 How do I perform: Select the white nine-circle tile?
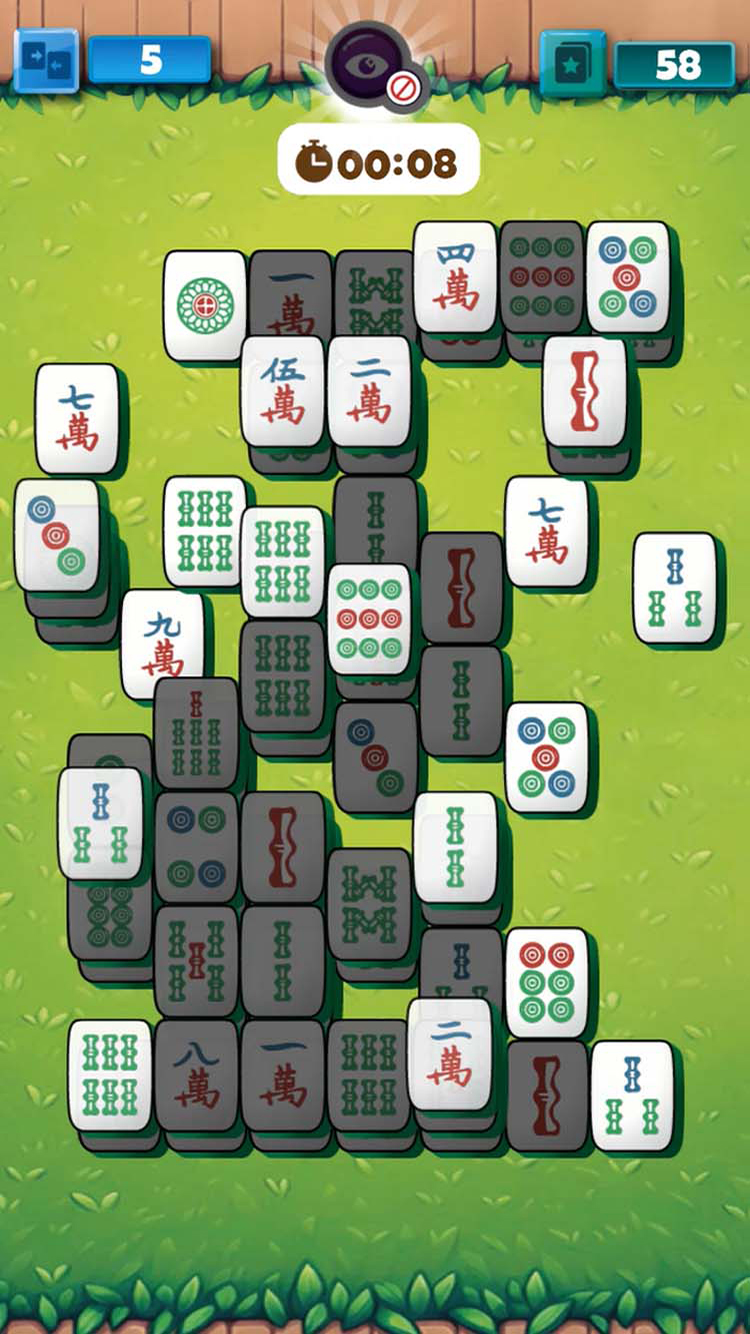pos(369,617)
